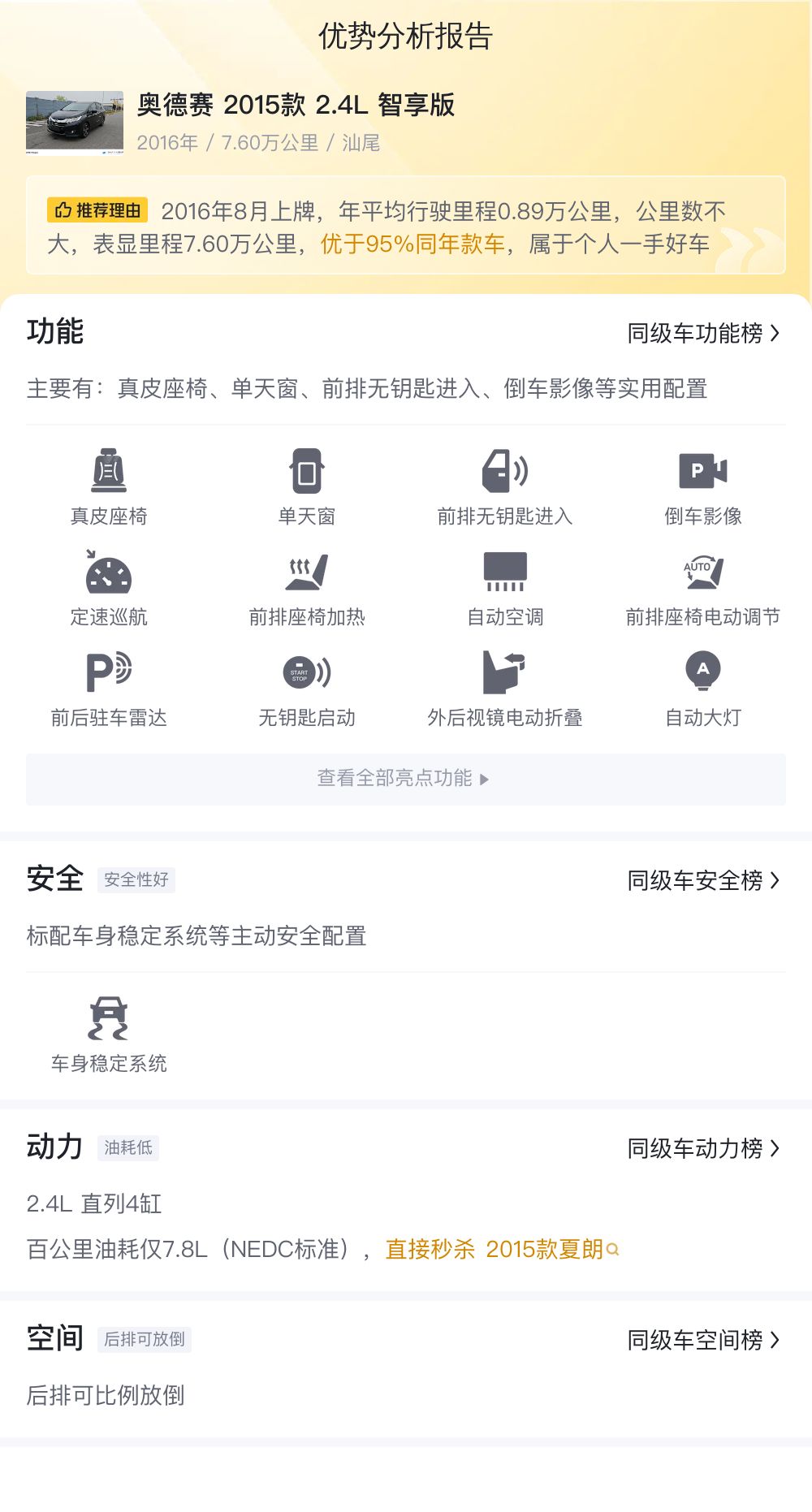Open the 直接秒杀 2015款夏朗 comparison link
The height and width of the screenshot is (1512, 812).
click(x=502, y=1249)
